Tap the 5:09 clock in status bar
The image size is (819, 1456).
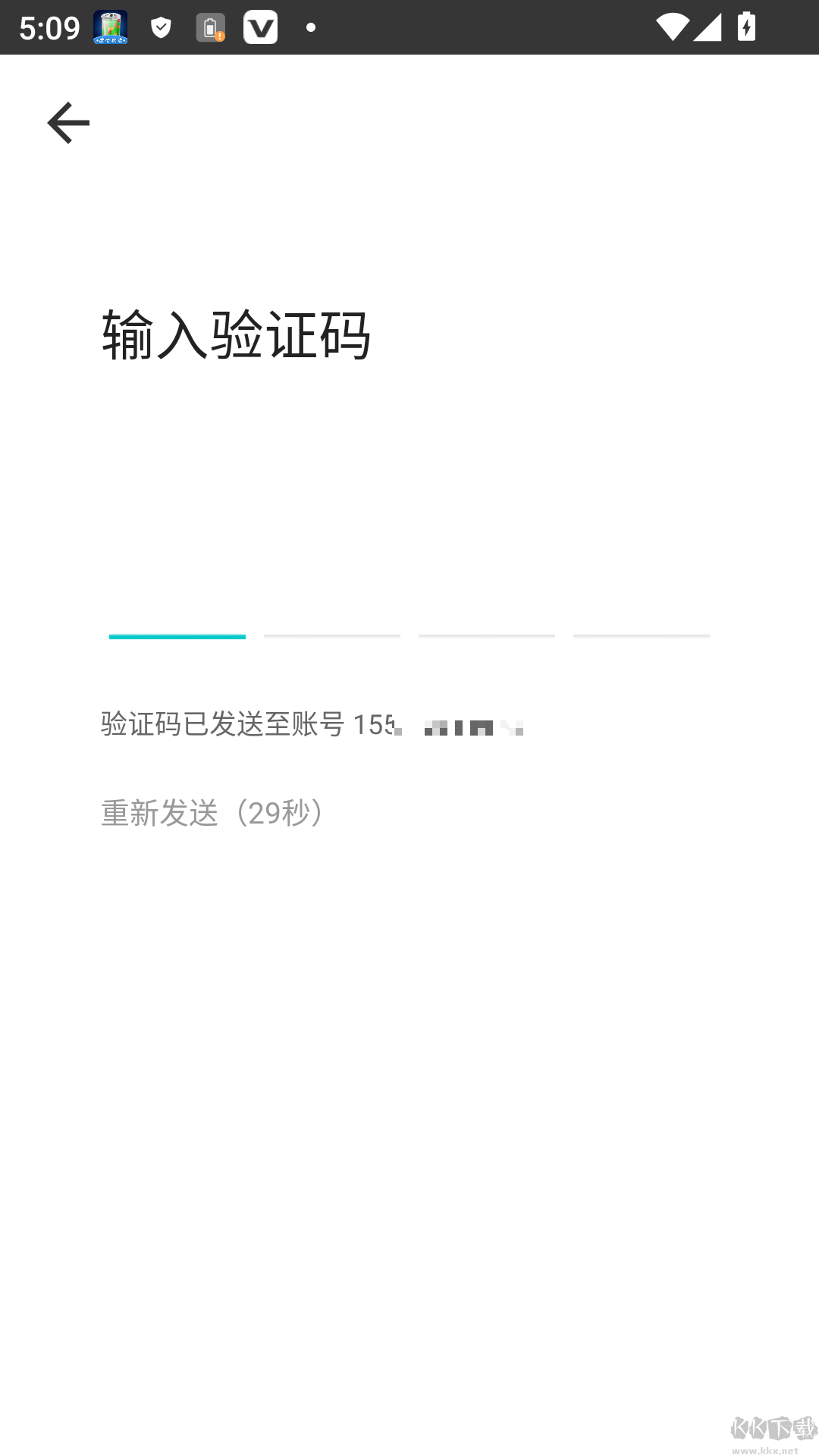(49, 27)
